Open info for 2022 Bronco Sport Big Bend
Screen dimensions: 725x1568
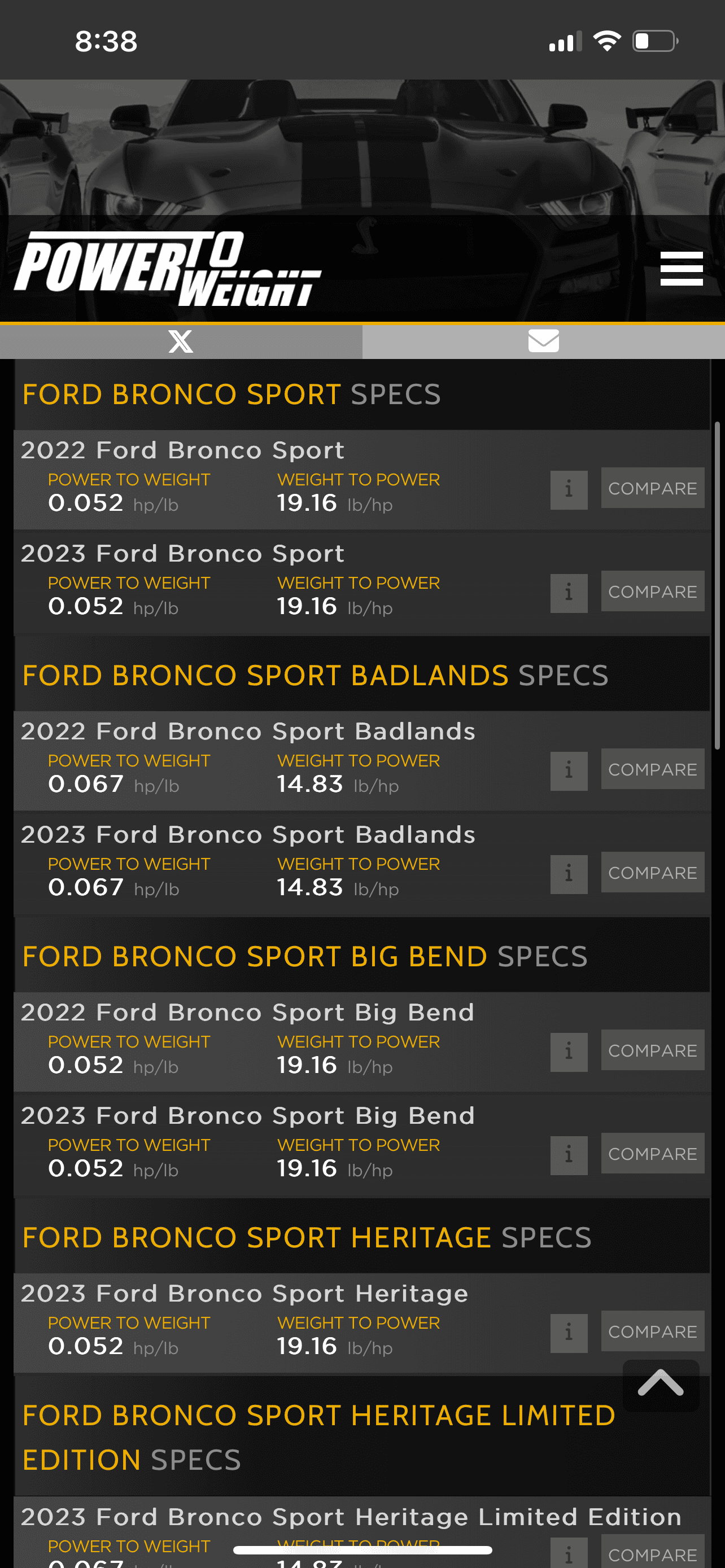coord(569,1051)
